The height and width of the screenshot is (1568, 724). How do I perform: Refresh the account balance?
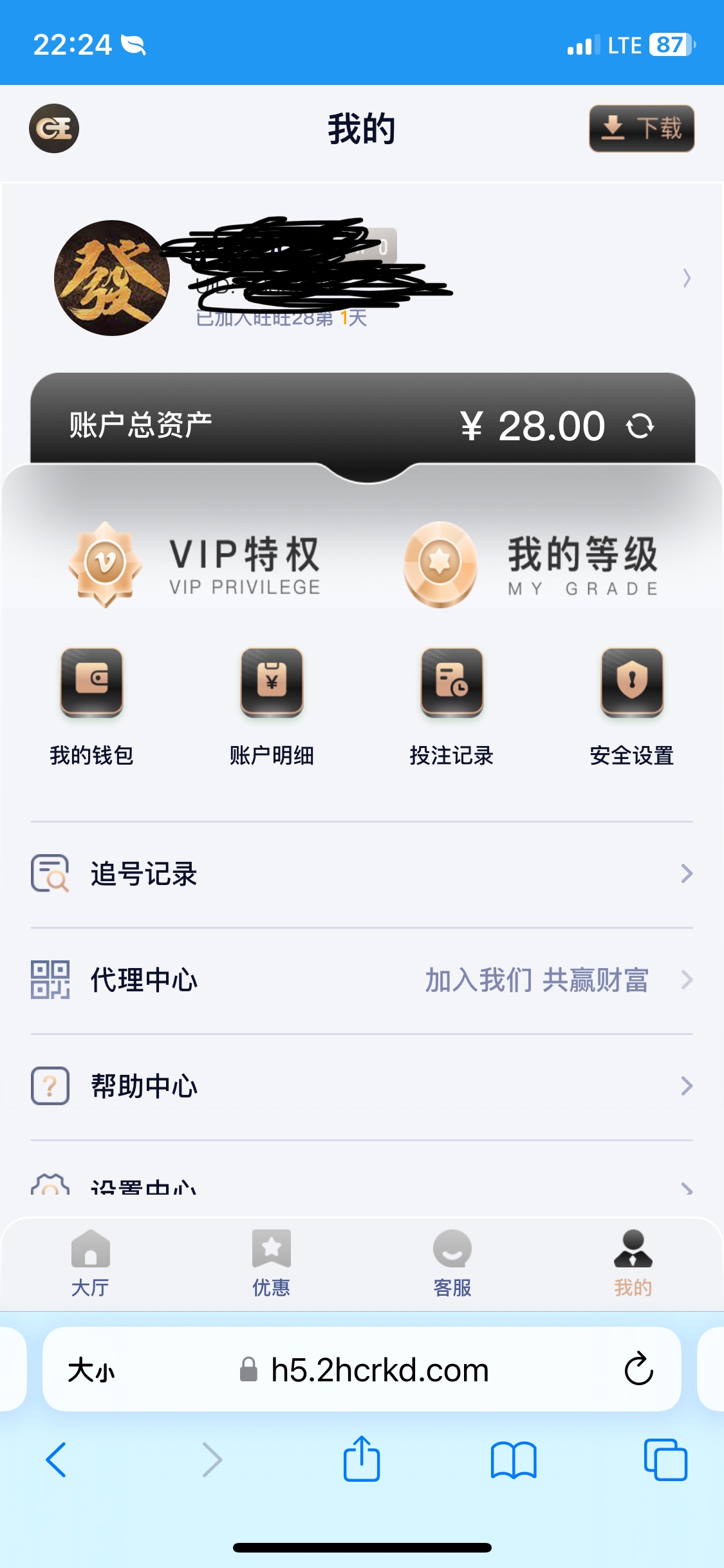(x=640, y=426)
